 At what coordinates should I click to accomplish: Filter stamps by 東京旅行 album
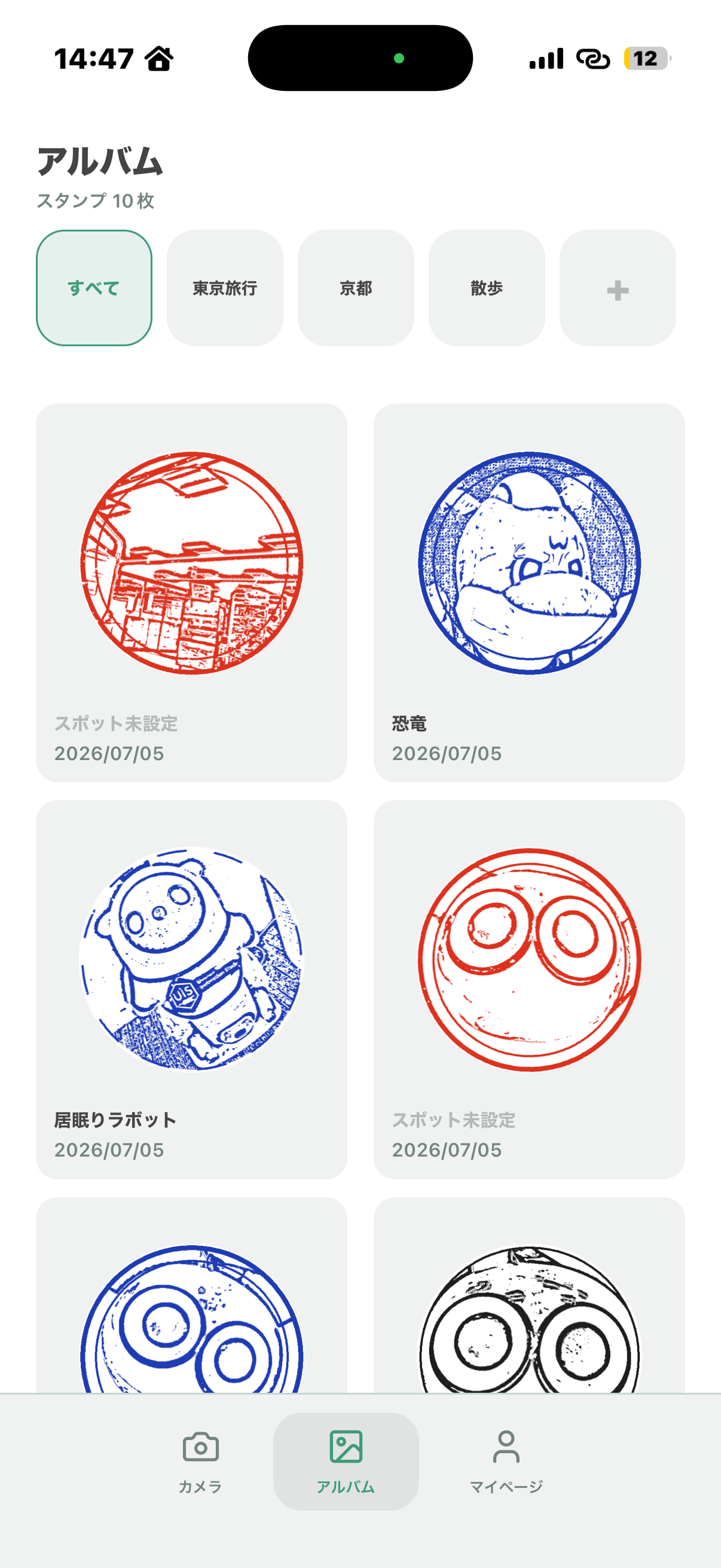[x=225, y=288]
